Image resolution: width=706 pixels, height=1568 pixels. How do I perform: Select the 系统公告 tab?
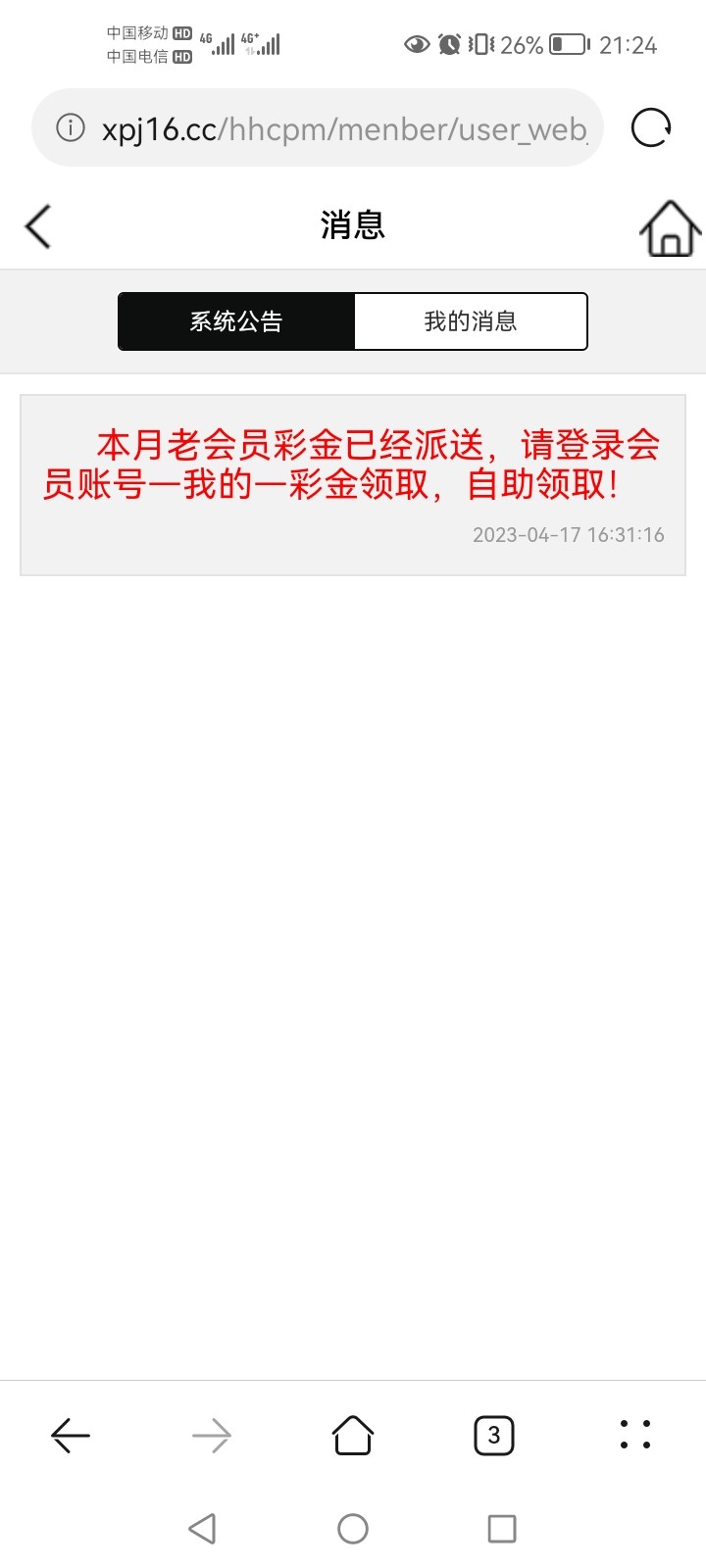[236, 321]
